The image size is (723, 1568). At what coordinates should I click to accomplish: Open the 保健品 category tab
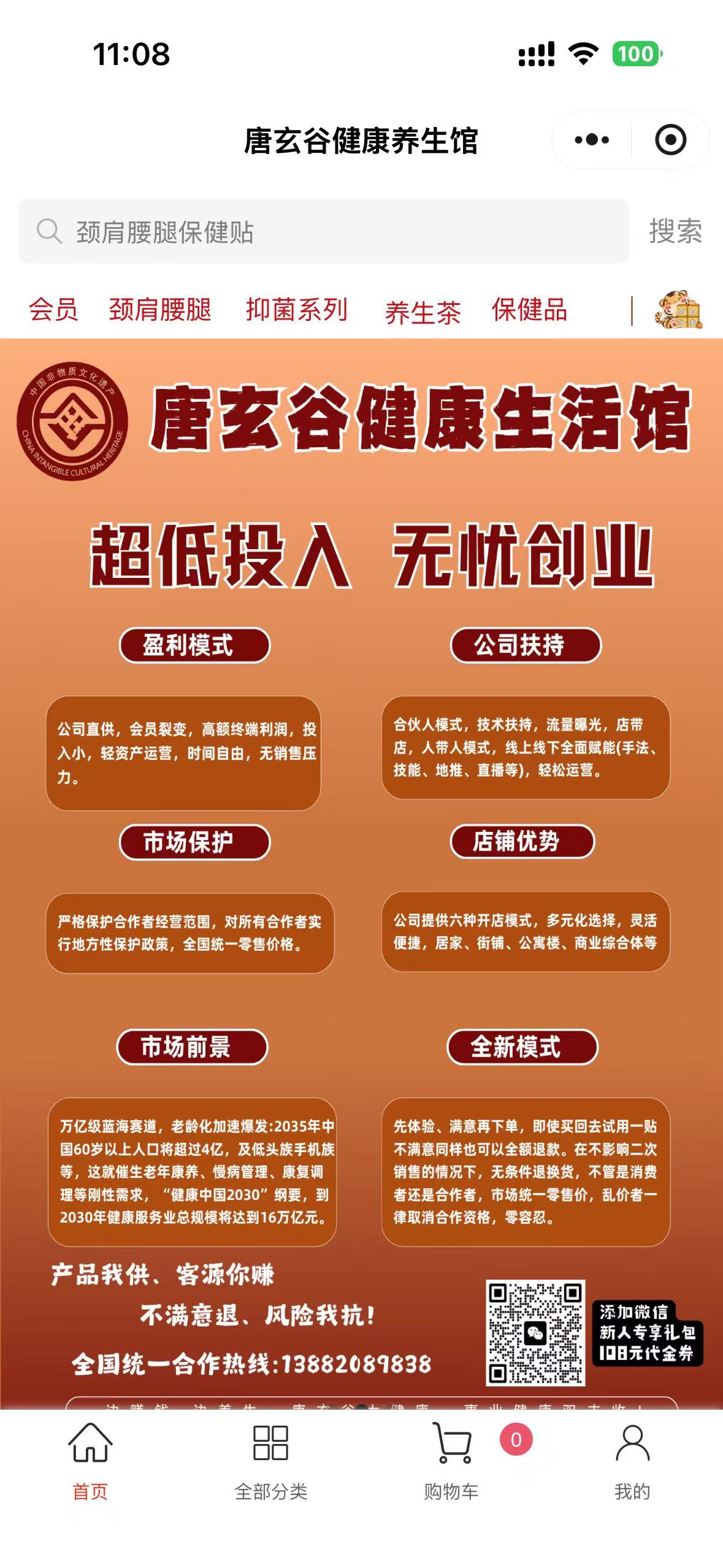click(529, 310)
